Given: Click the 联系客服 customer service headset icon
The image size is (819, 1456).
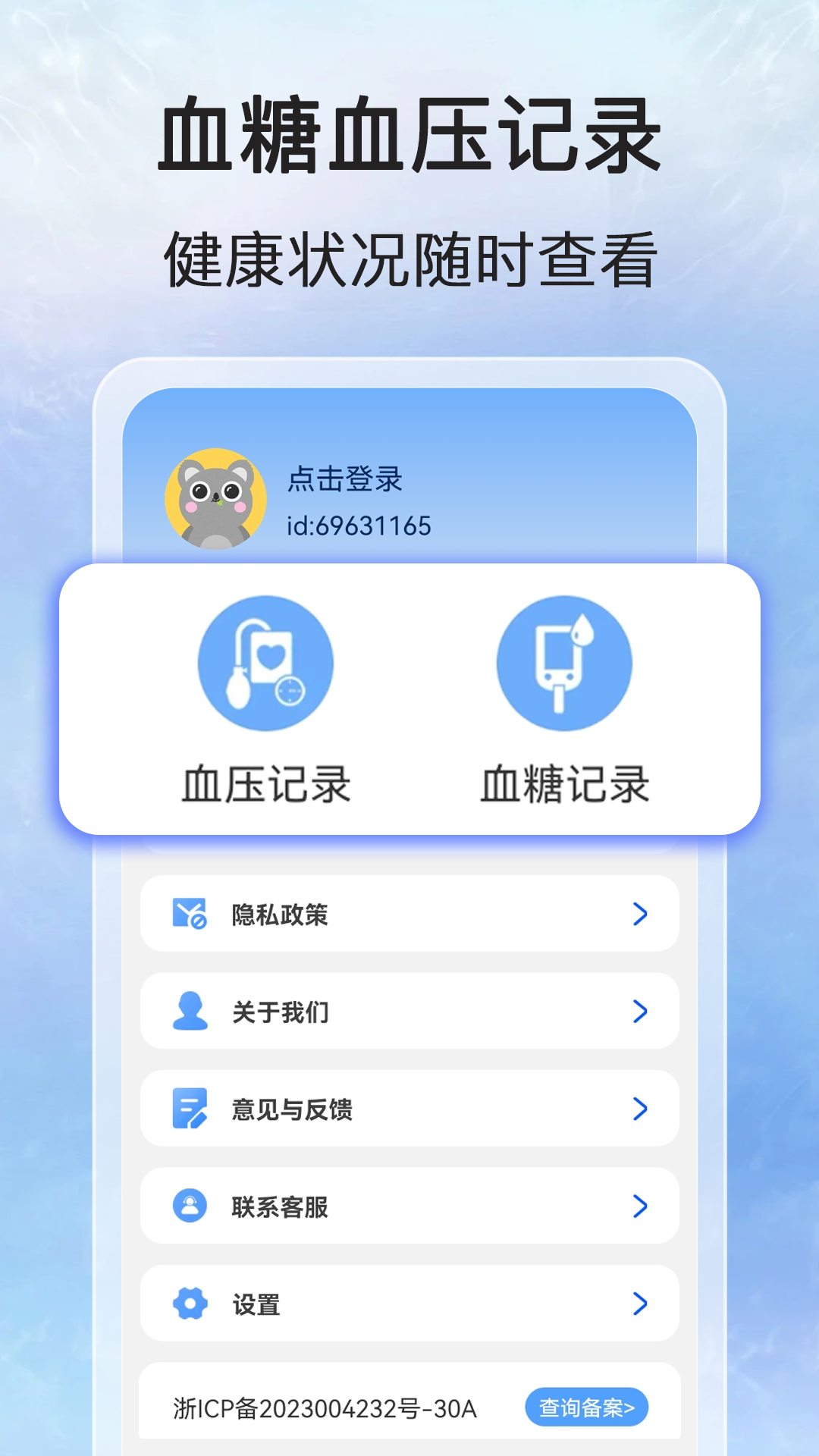Looking at the screenshot, I should pos(189,1206).
